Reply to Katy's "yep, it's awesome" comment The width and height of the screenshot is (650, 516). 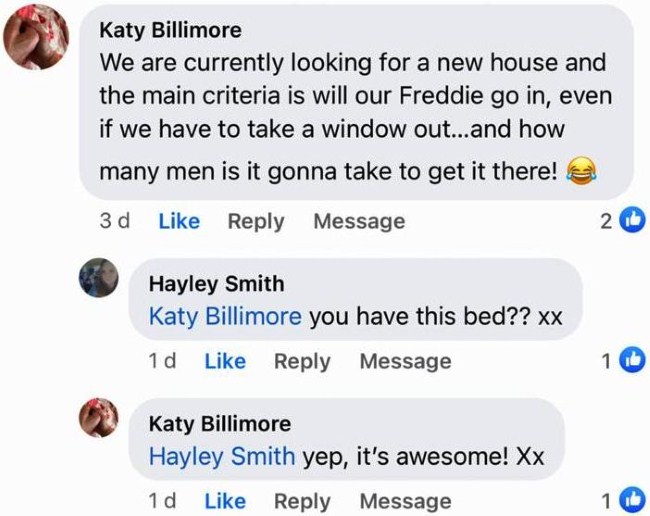pos(302,502)
